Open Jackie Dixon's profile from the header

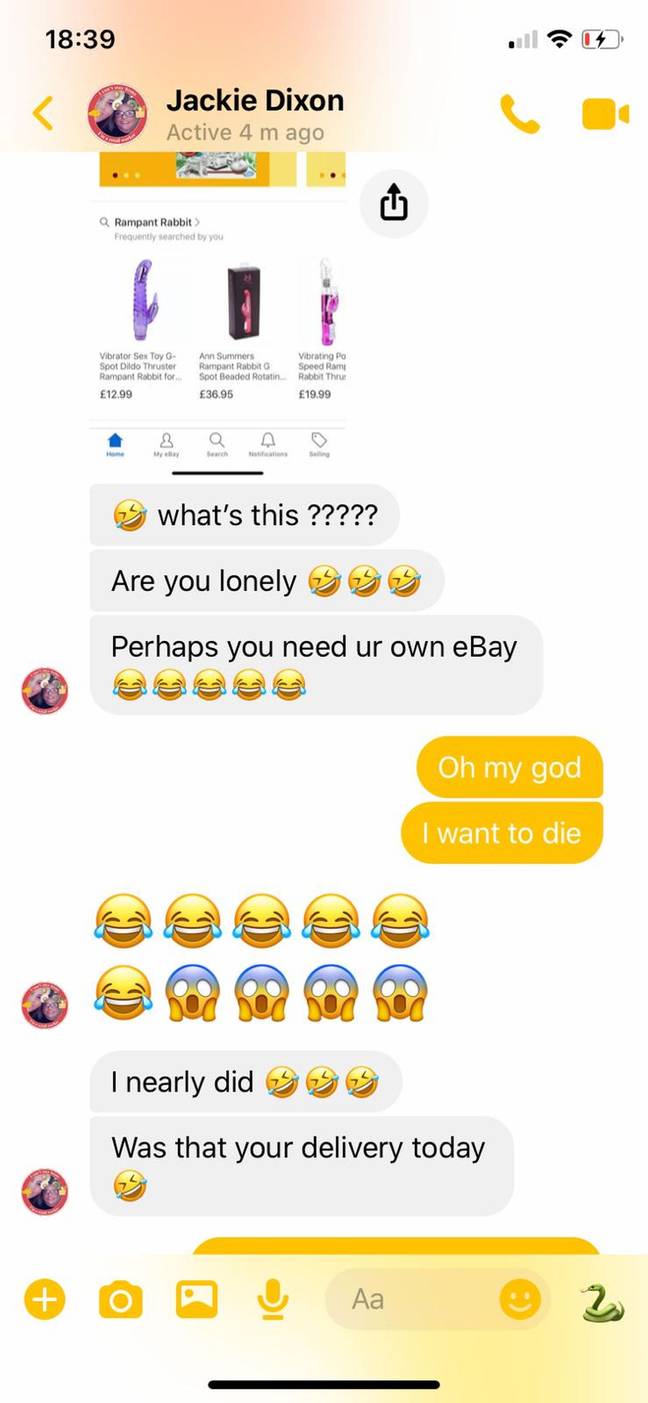[x=215, y=115]
